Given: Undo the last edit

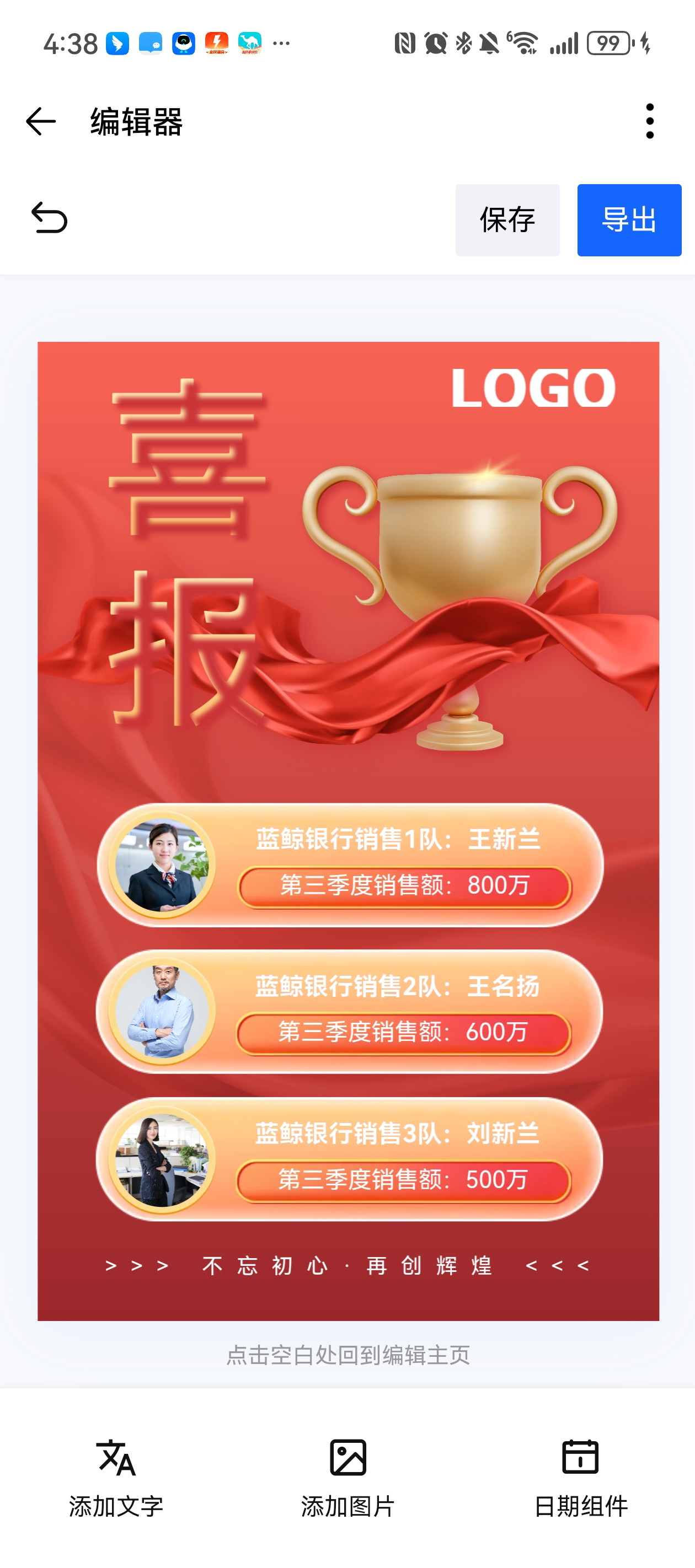Looking at the screenshot, I should coord(49,218).
